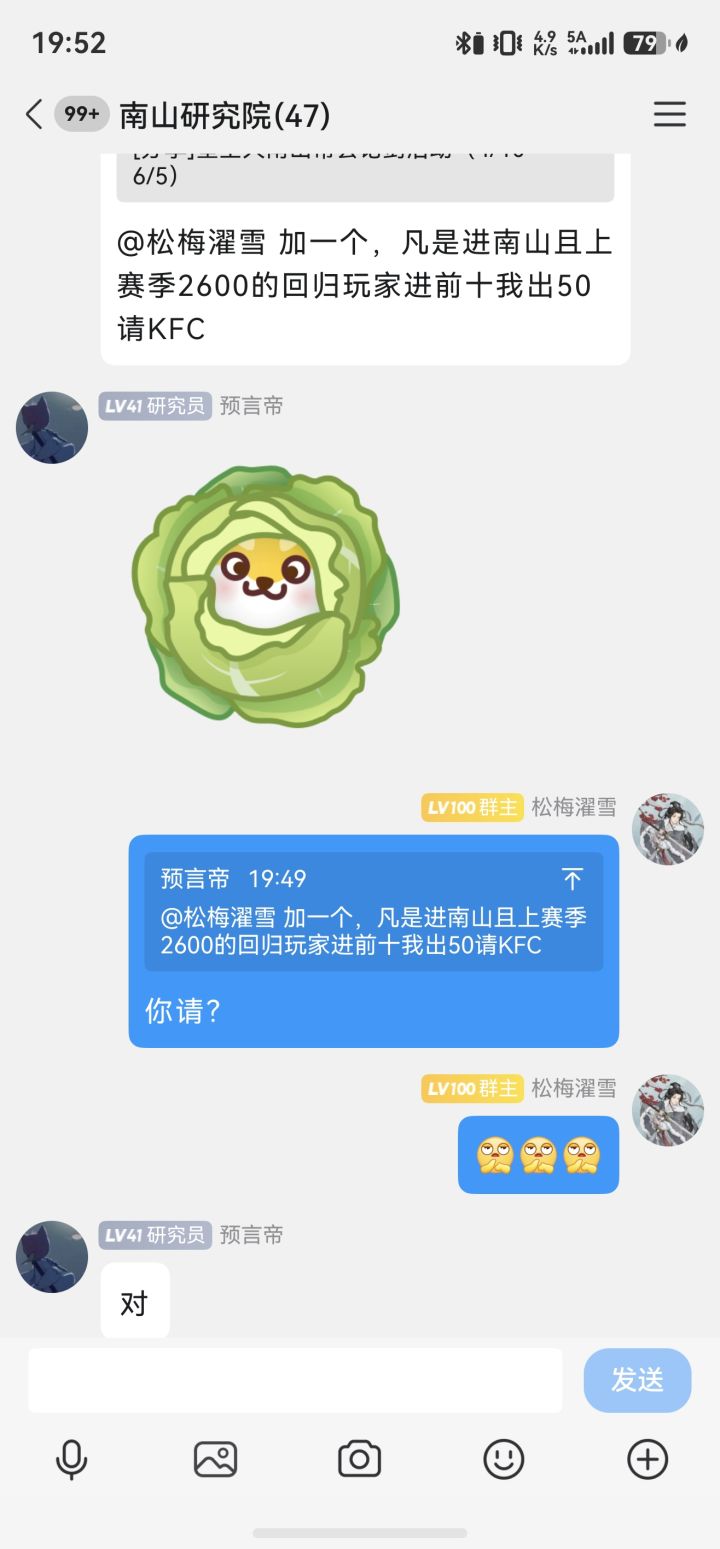This screenshot has height=1549, width=720.
Task: Open the emoji smiley face icon
Action: click(x=505, y=1459)
